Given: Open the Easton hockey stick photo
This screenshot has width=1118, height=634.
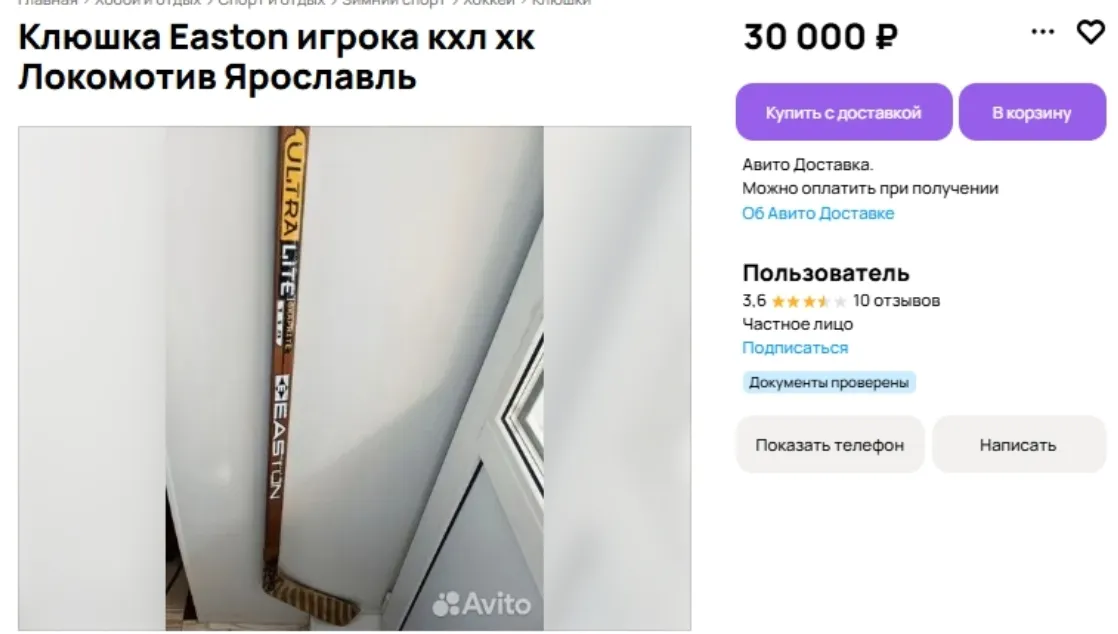Looking at the screenshot, I should click(354, 378).
